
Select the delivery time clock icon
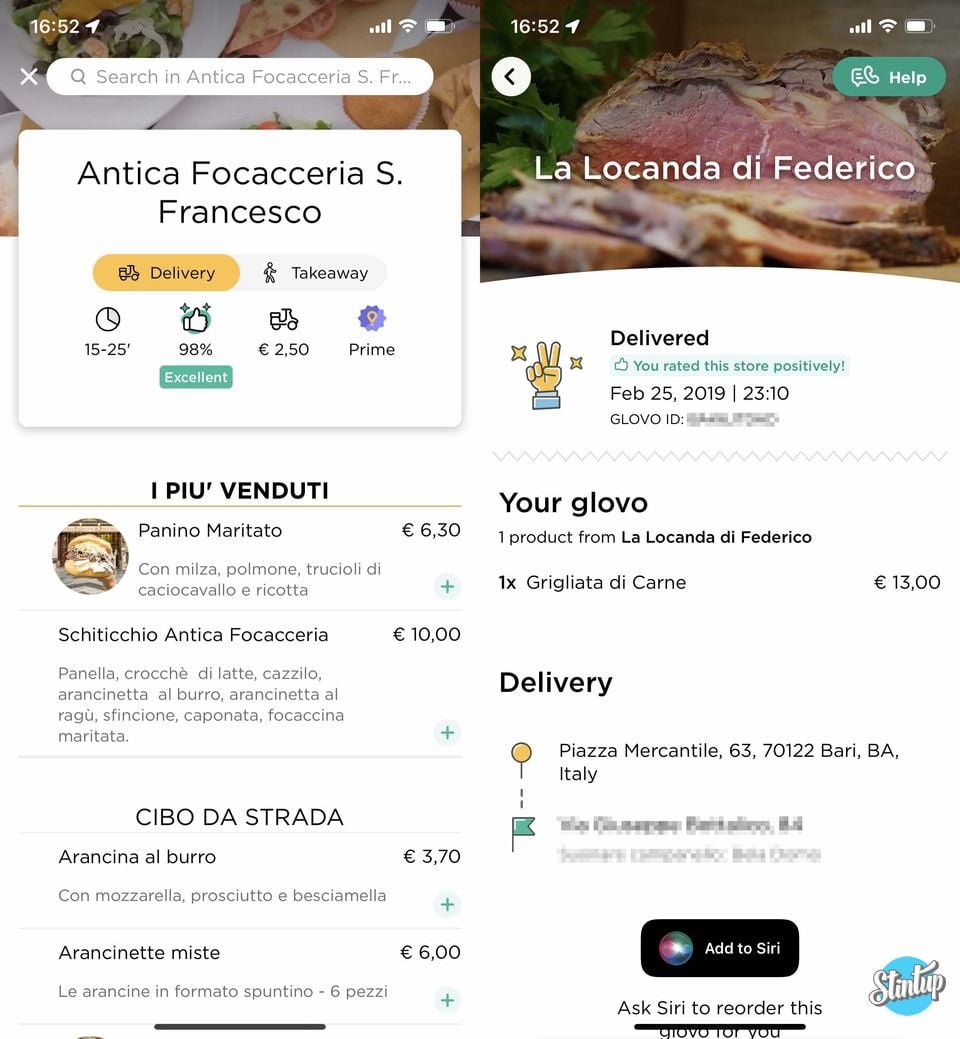click(x=107, y=318)
